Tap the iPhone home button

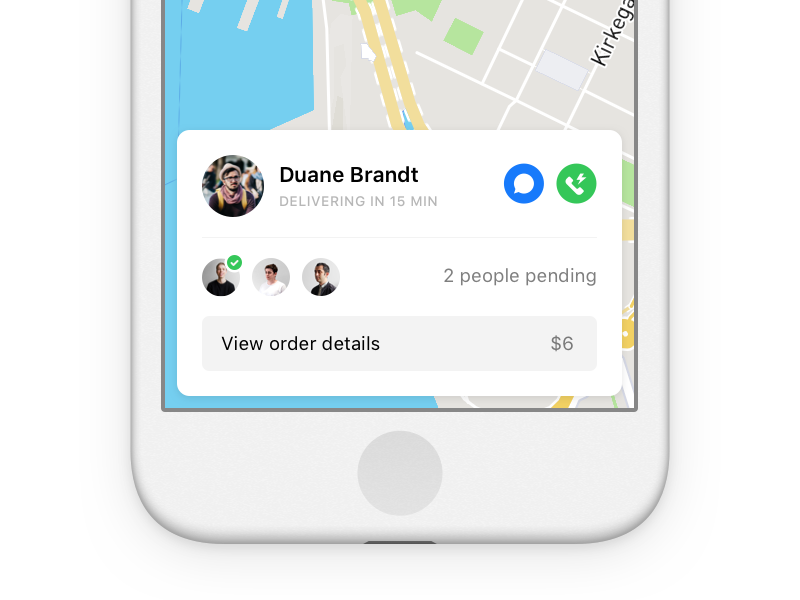click(400, 473)
